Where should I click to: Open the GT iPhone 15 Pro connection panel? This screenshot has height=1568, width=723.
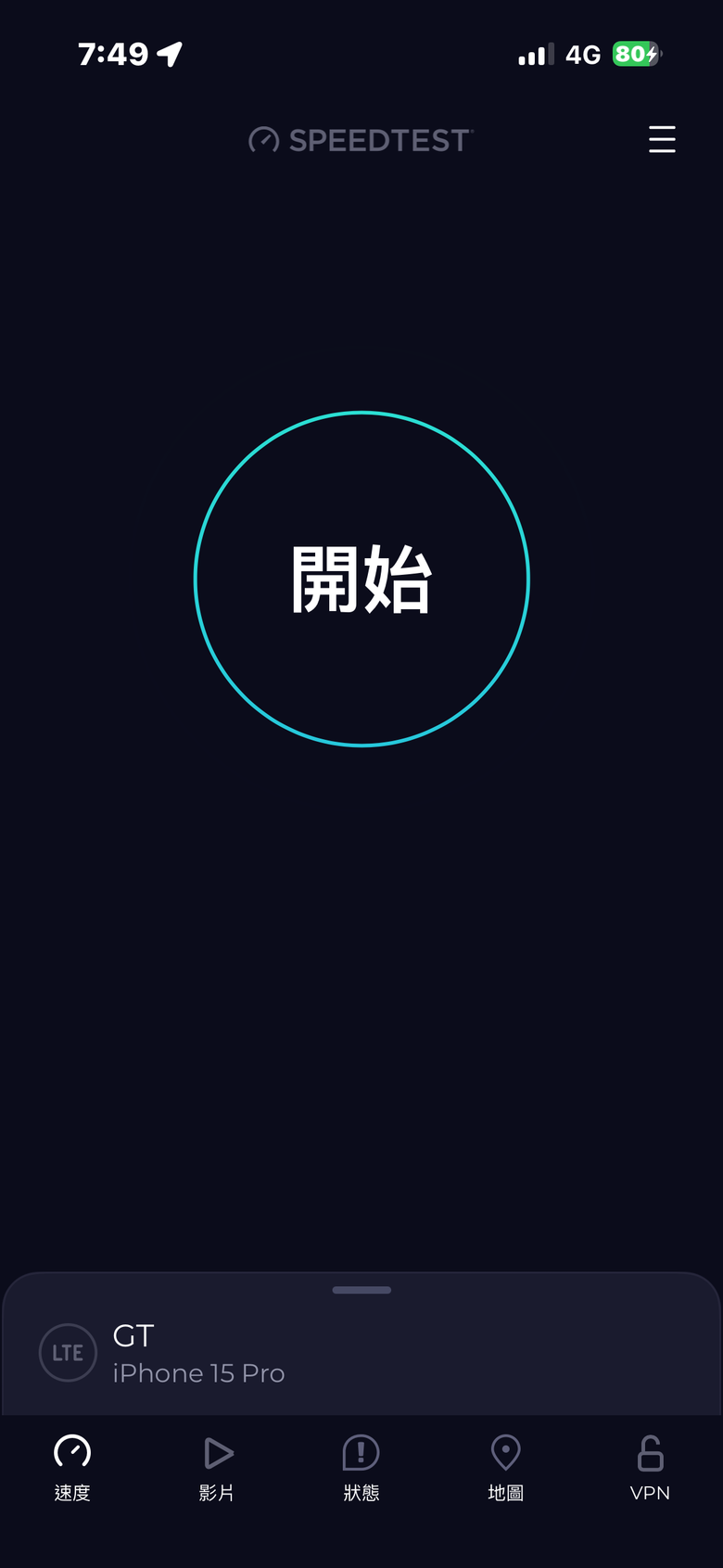click(198, 1353)
